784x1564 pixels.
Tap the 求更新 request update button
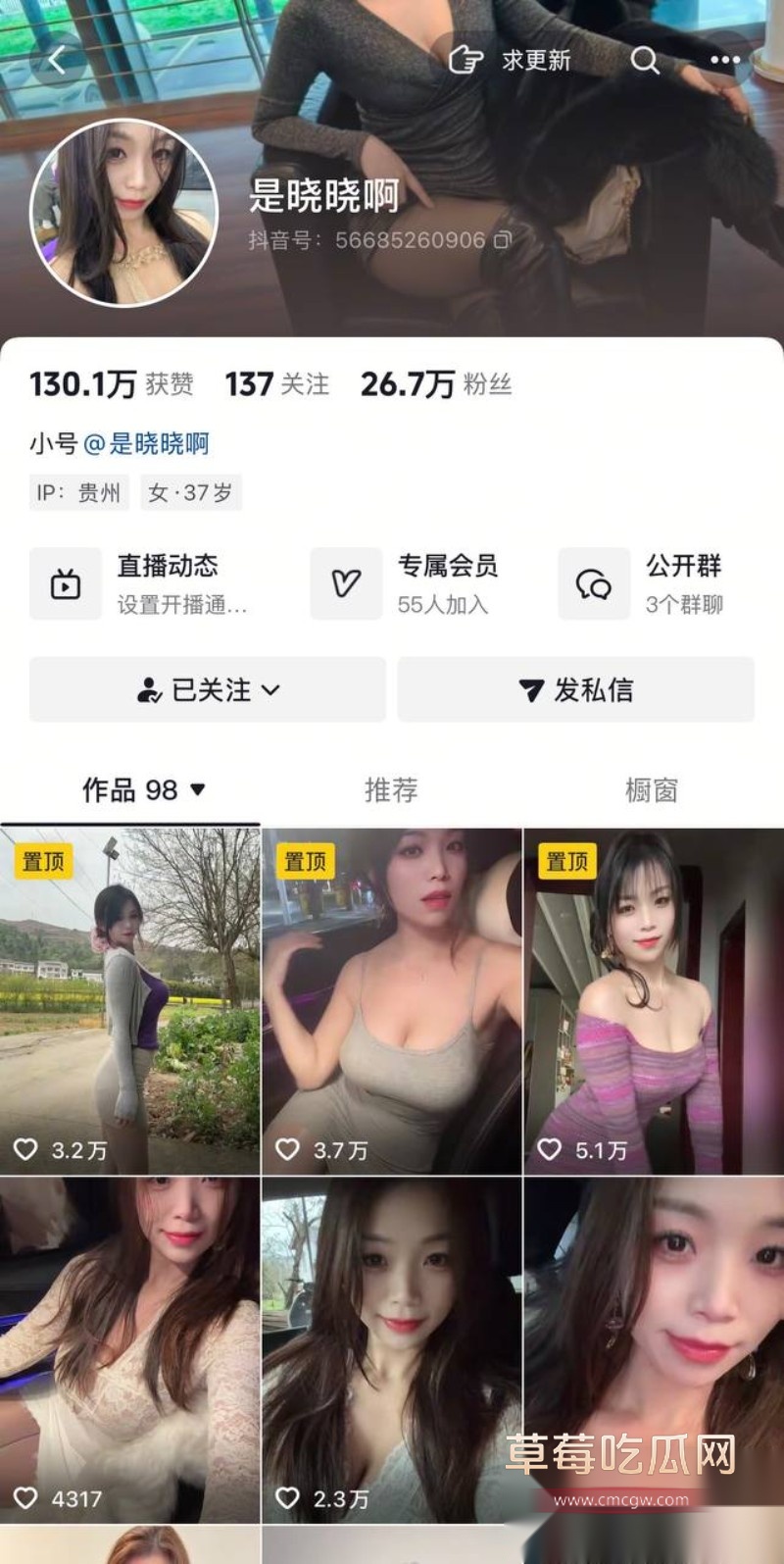coord(511,61)
